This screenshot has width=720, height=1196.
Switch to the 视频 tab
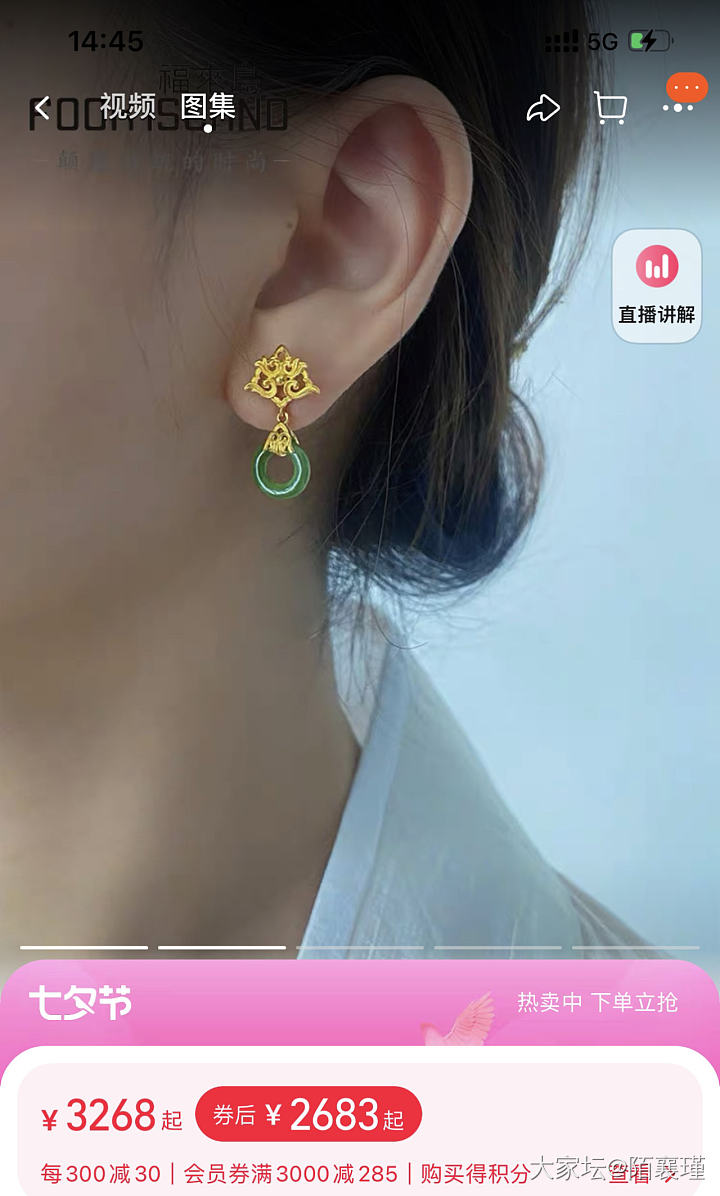pos(127,105)
